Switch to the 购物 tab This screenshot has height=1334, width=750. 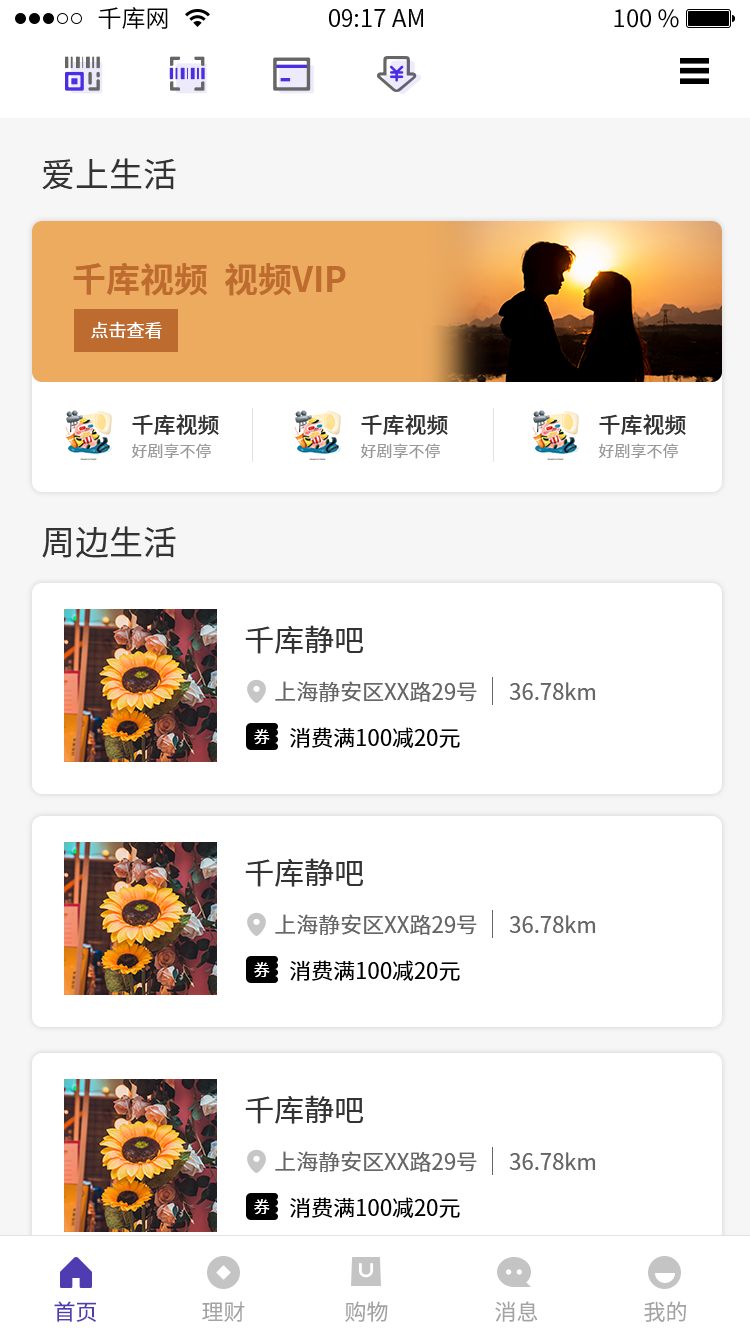click(x=366, y=1289)
